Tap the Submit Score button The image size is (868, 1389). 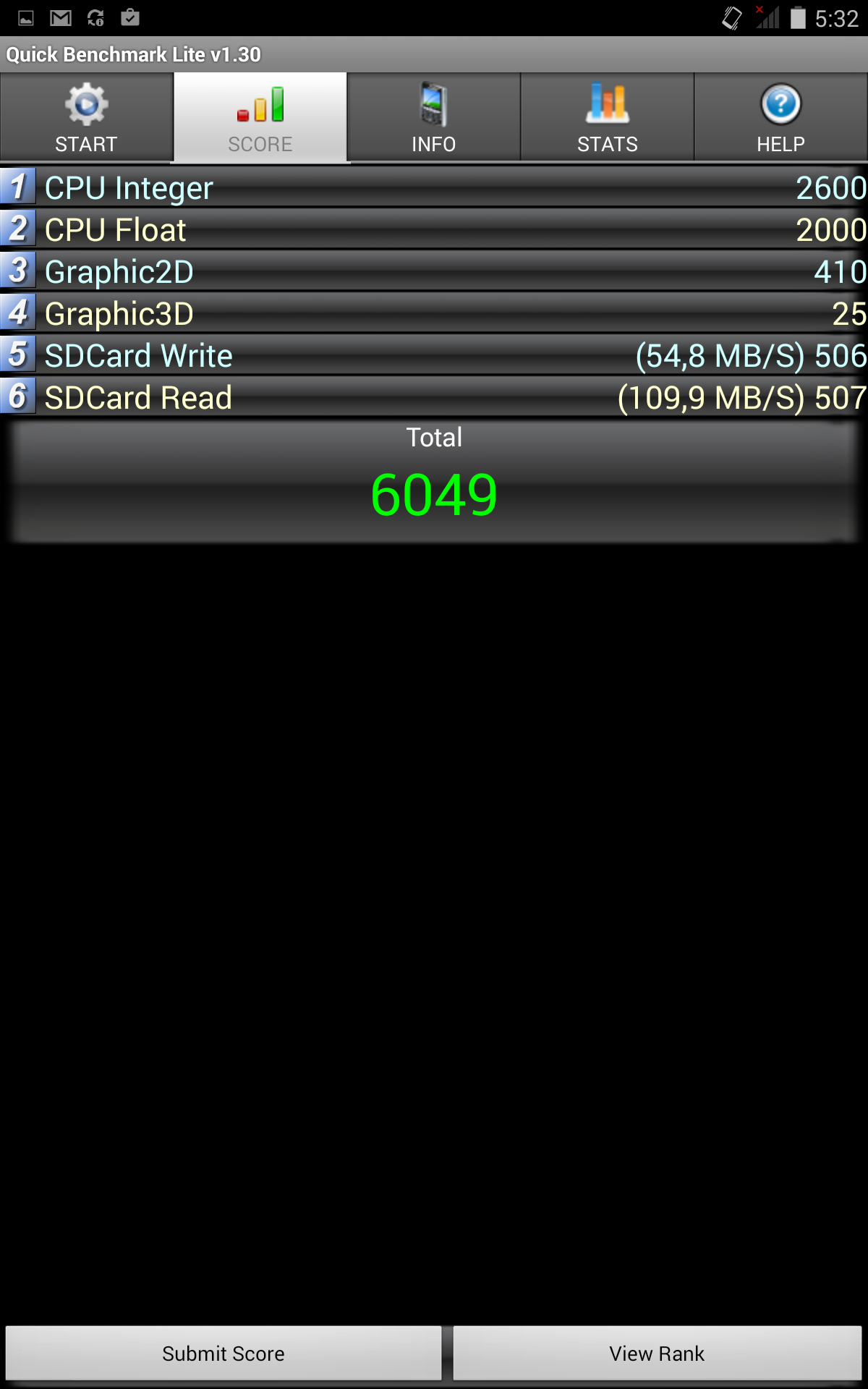tap(224, 1353)
